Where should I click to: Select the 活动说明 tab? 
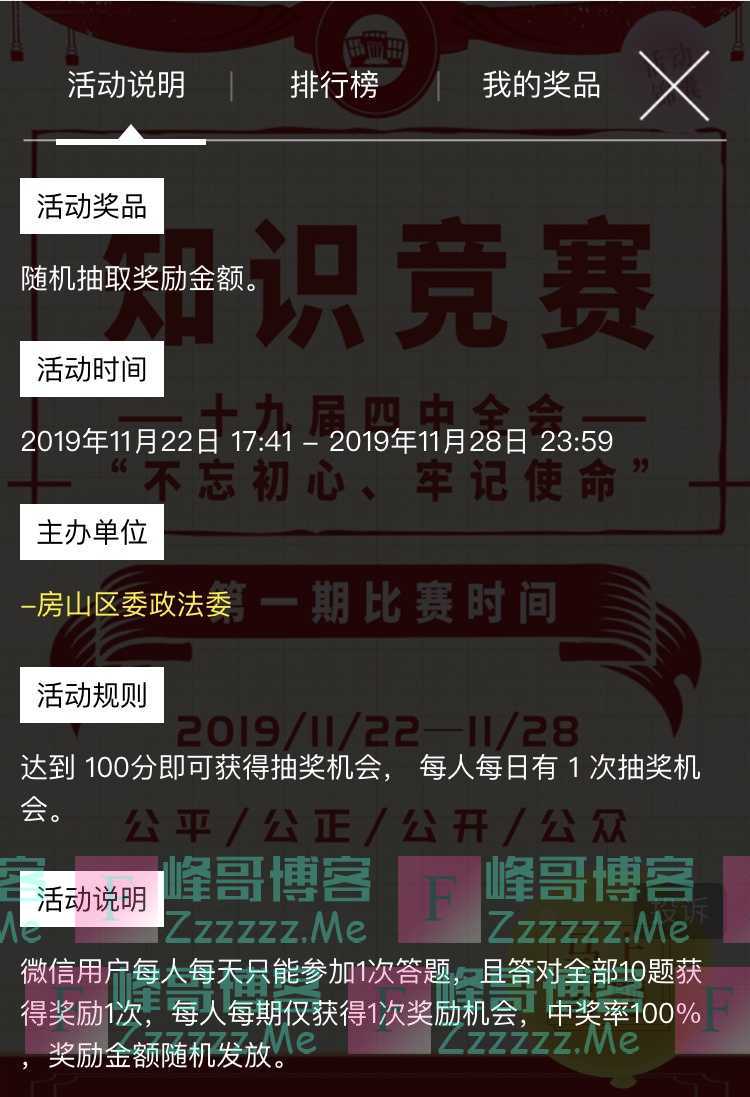[x=127, y=86]
